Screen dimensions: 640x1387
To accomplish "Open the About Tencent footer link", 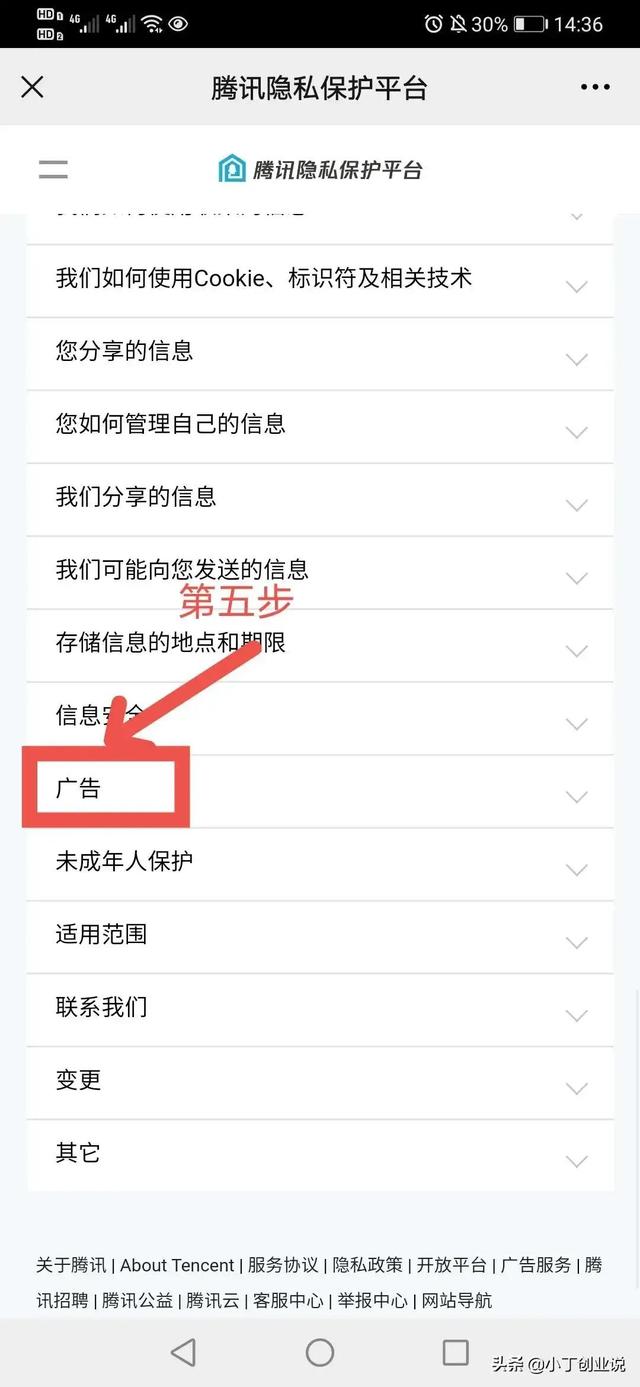I will coord(177,1265).
